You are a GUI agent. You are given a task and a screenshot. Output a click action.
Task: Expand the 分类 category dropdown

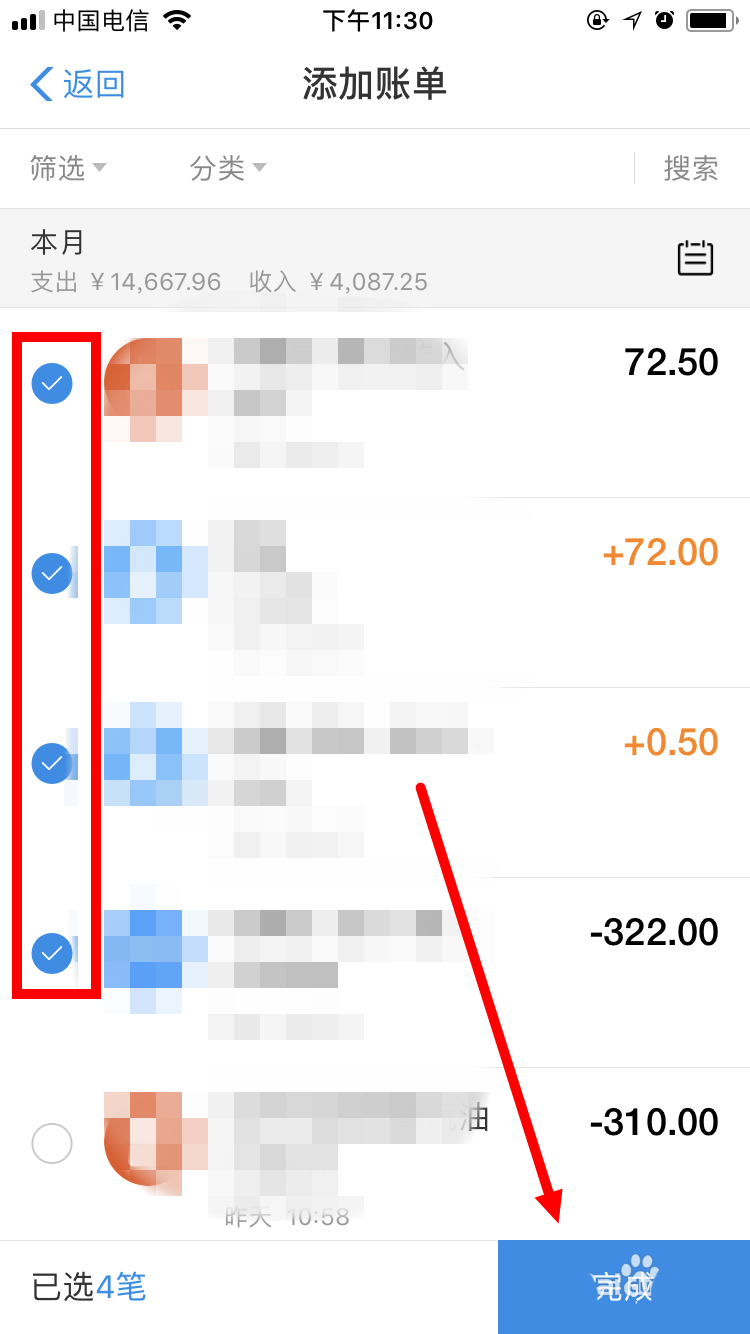point(228,168)
